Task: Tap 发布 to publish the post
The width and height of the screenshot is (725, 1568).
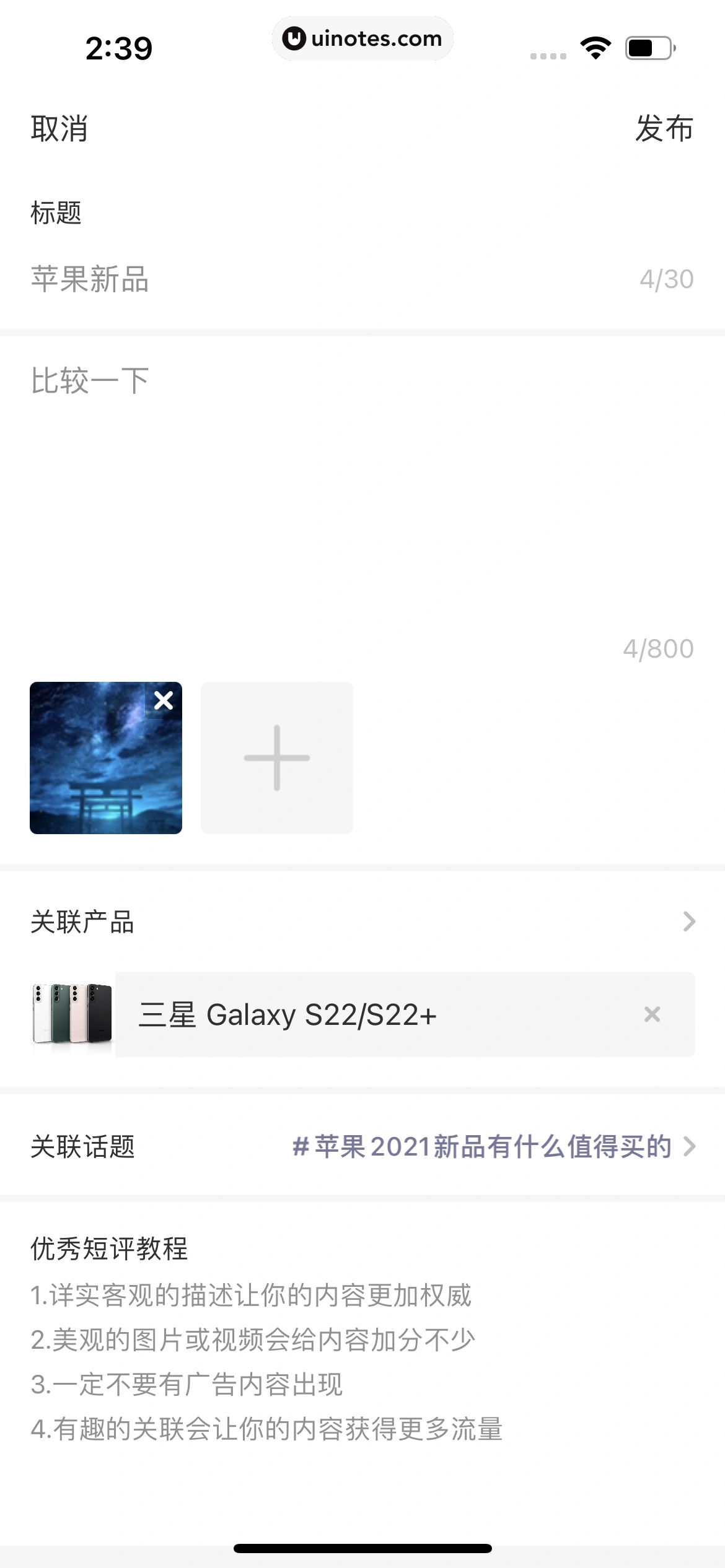Action: click(x=663, y=129)
